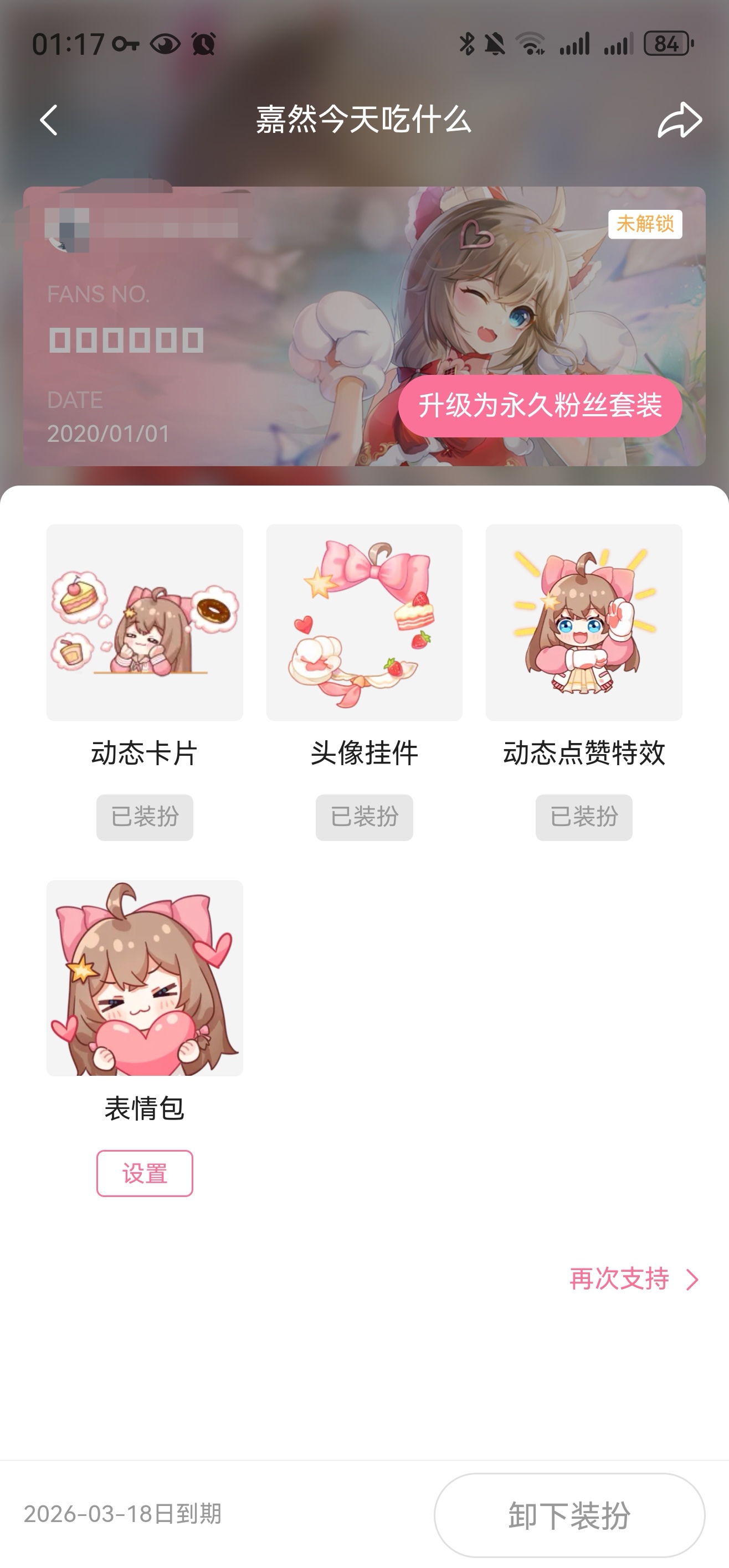Tap 已装扮 under 头像挂件

tap(364, 817)
